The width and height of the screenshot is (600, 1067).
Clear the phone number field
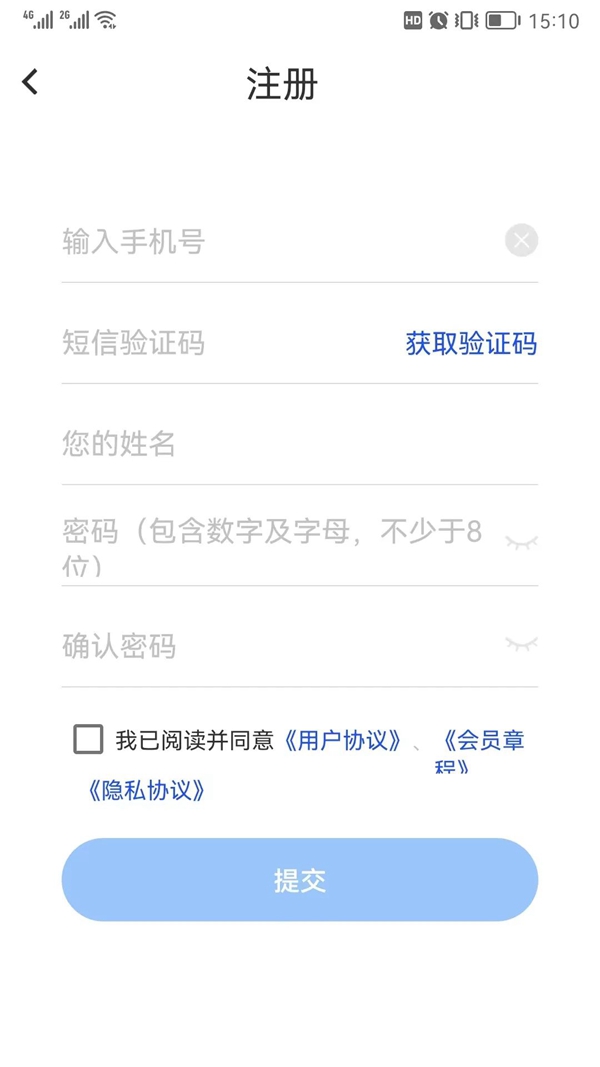point(521,241)
